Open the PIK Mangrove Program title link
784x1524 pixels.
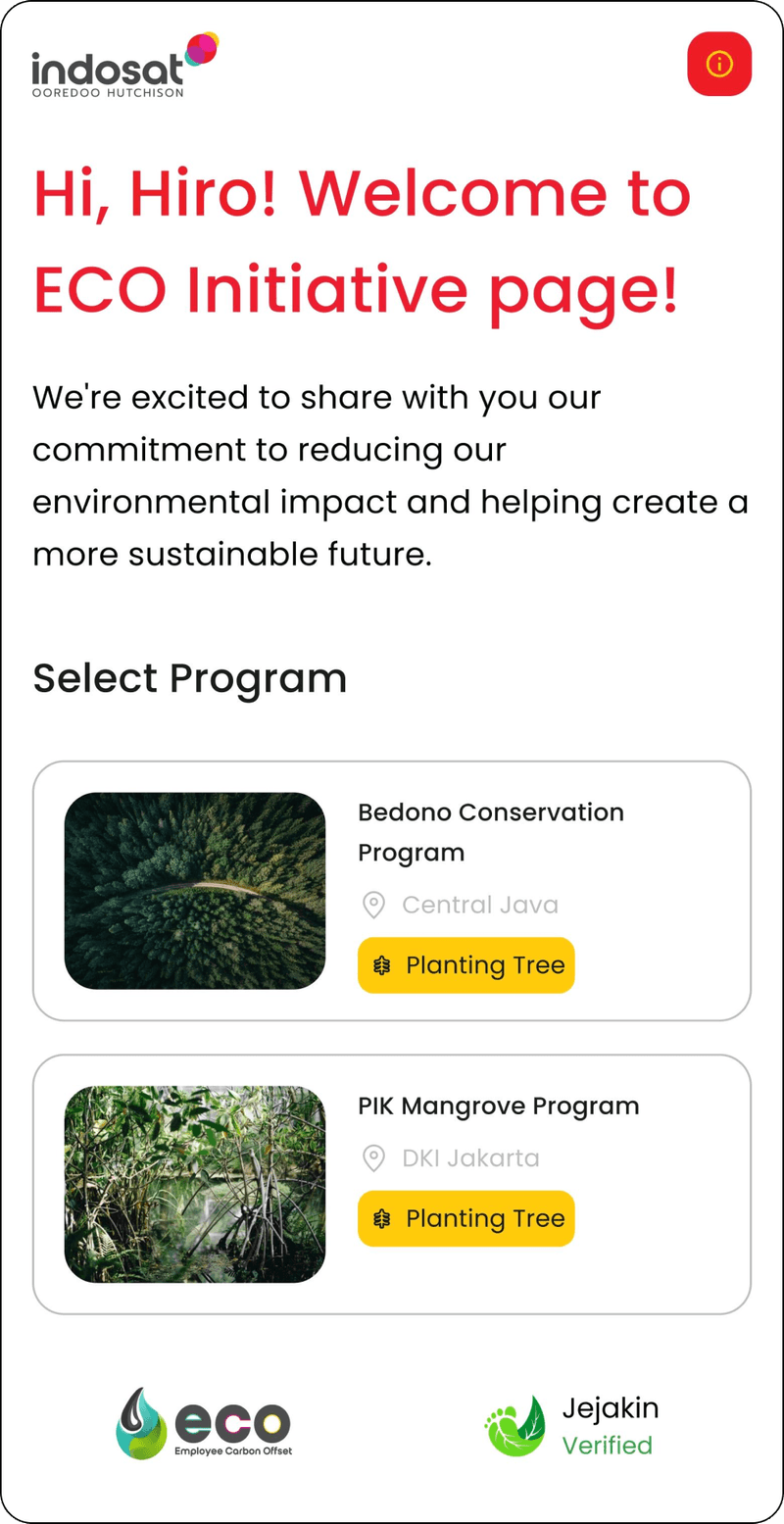pyautogui.click(x=498, y=1106)
